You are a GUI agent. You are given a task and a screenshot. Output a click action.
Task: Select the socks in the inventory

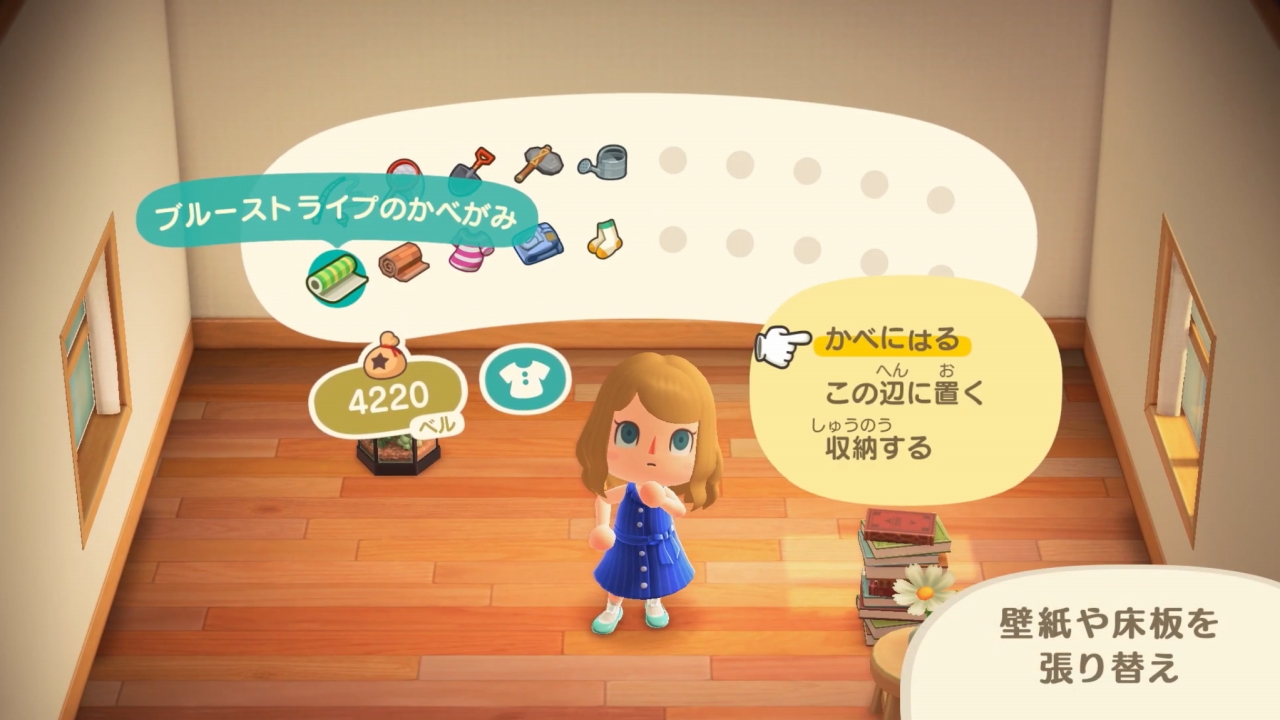(604, 239)
